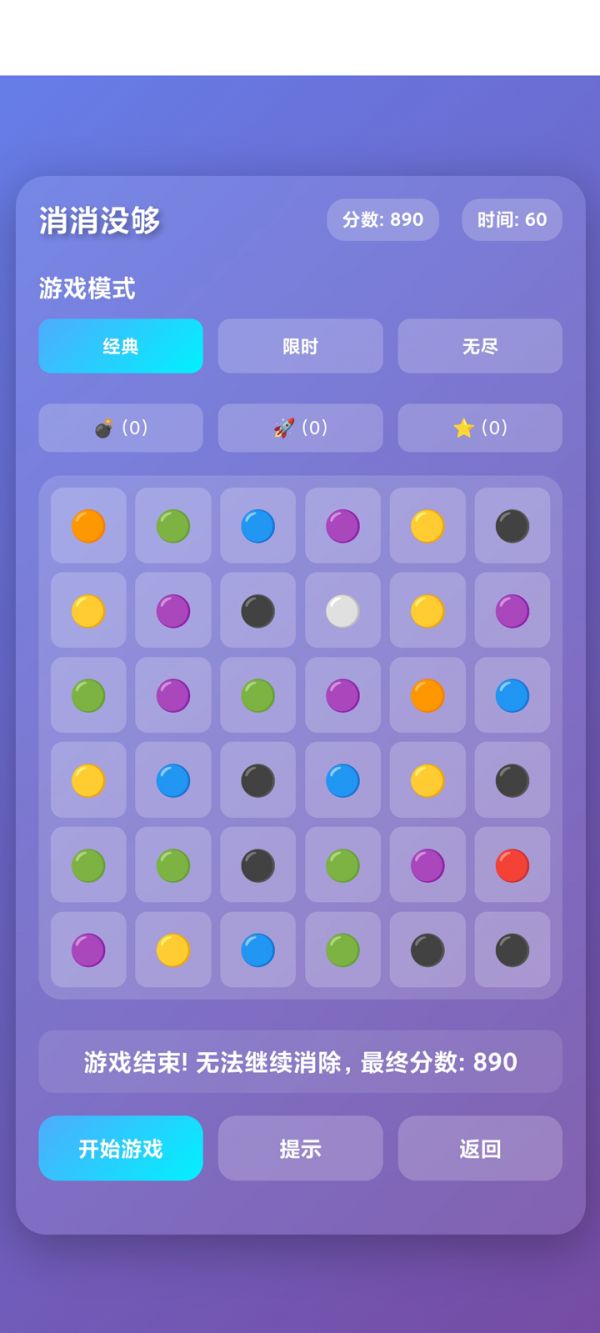
Task: Use the bomb power-up
Action: pos(120,428)
